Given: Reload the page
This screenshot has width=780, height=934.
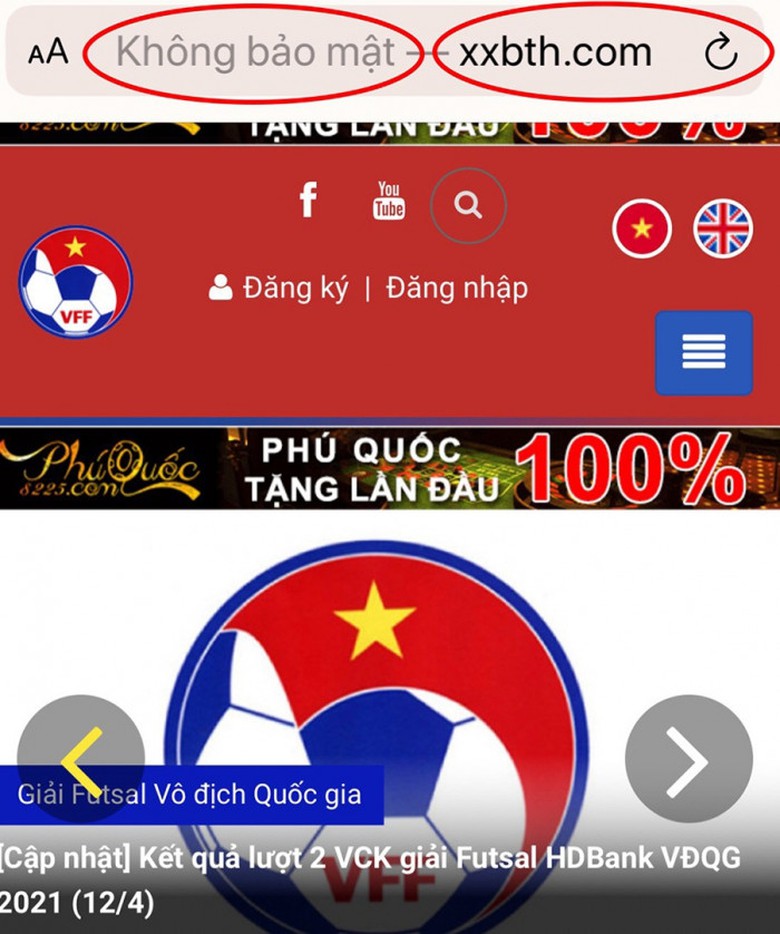Looking at the screenshot, I should (720, 54).
